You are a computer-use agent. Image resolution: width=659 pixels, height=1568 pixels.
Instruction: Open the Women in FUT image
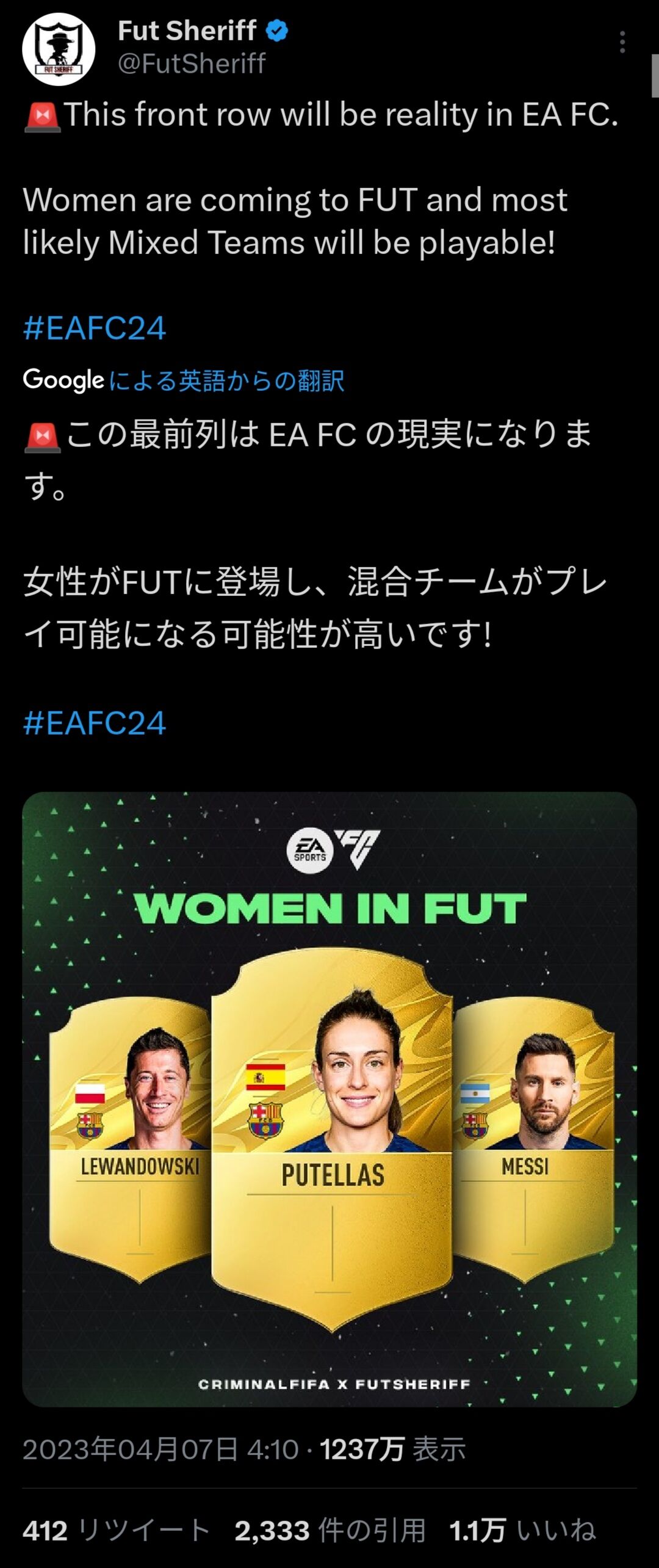[x=329, y=1100]
